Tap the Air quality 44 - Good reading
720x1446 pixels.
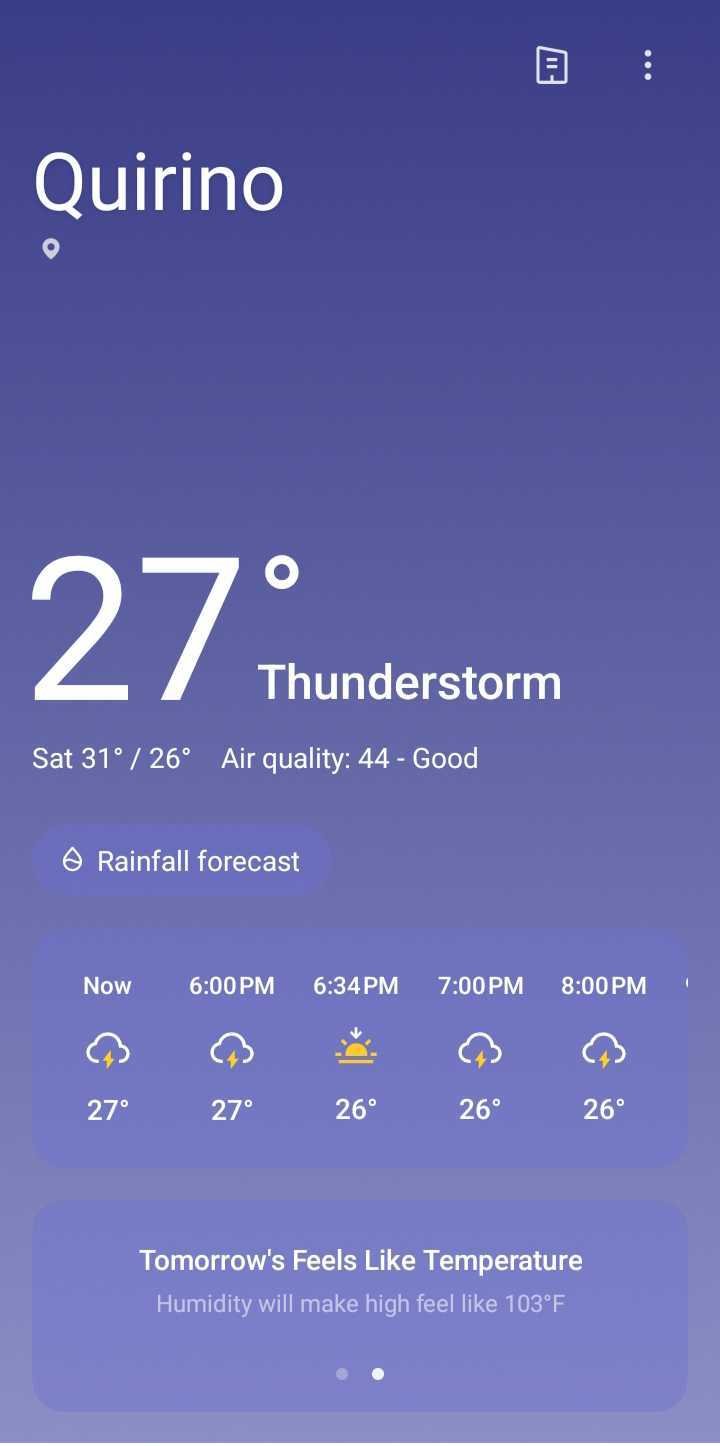pos(349,758)
